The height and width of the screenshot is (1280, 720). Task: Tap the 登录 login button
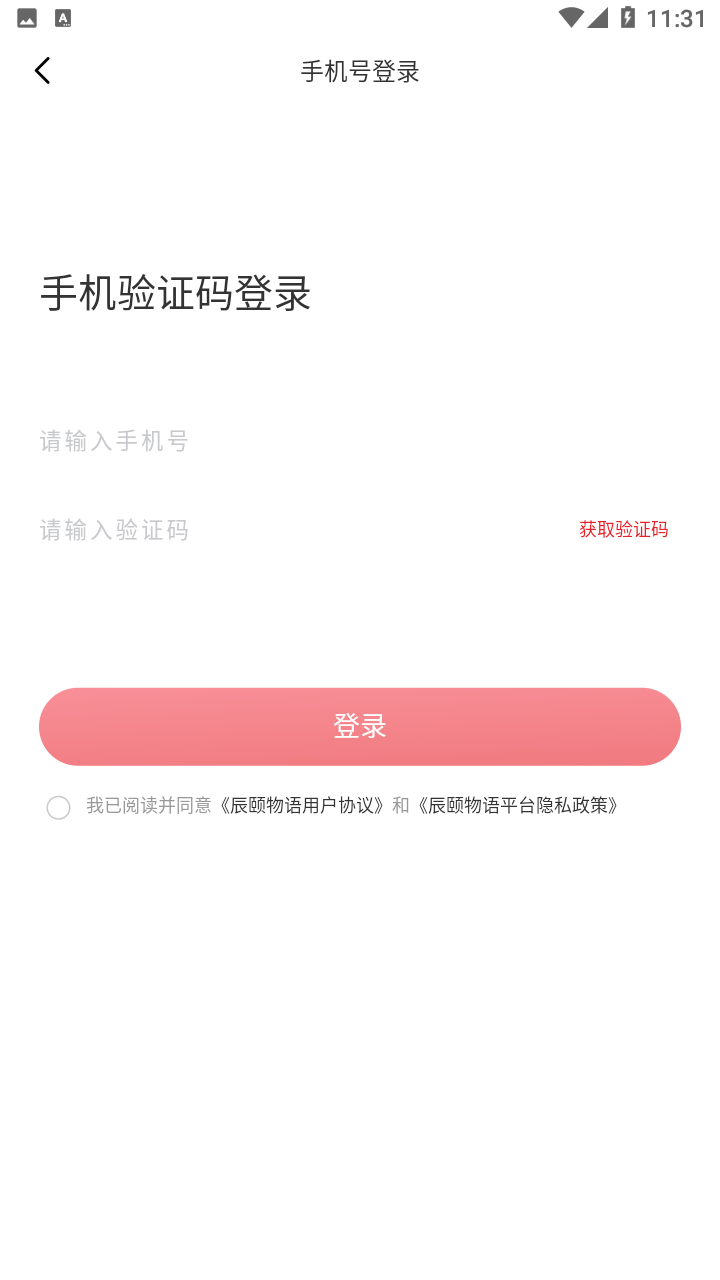(x=360, y=727)
